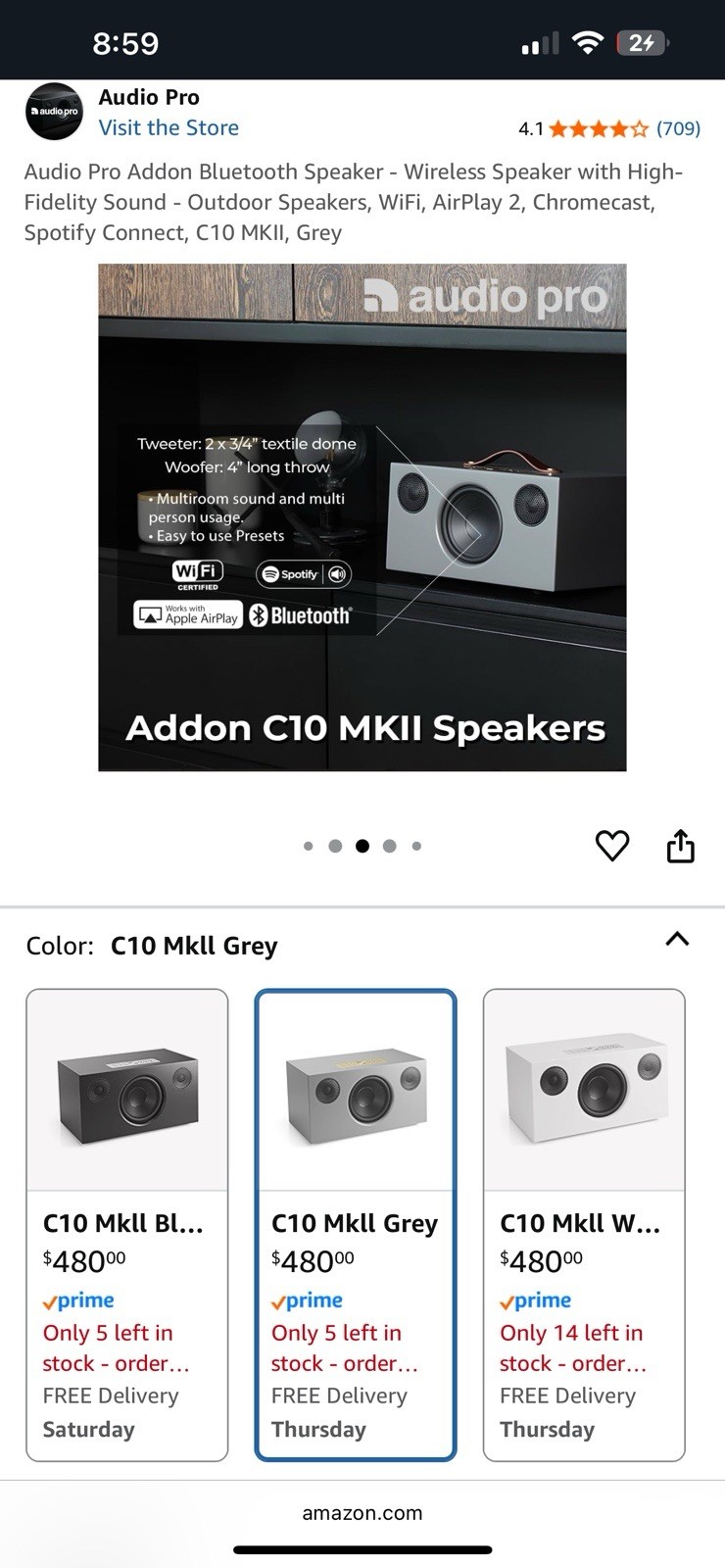Open the Addon C10 MKII product image
Screen dimensions: 725x1568
(362, 517)
